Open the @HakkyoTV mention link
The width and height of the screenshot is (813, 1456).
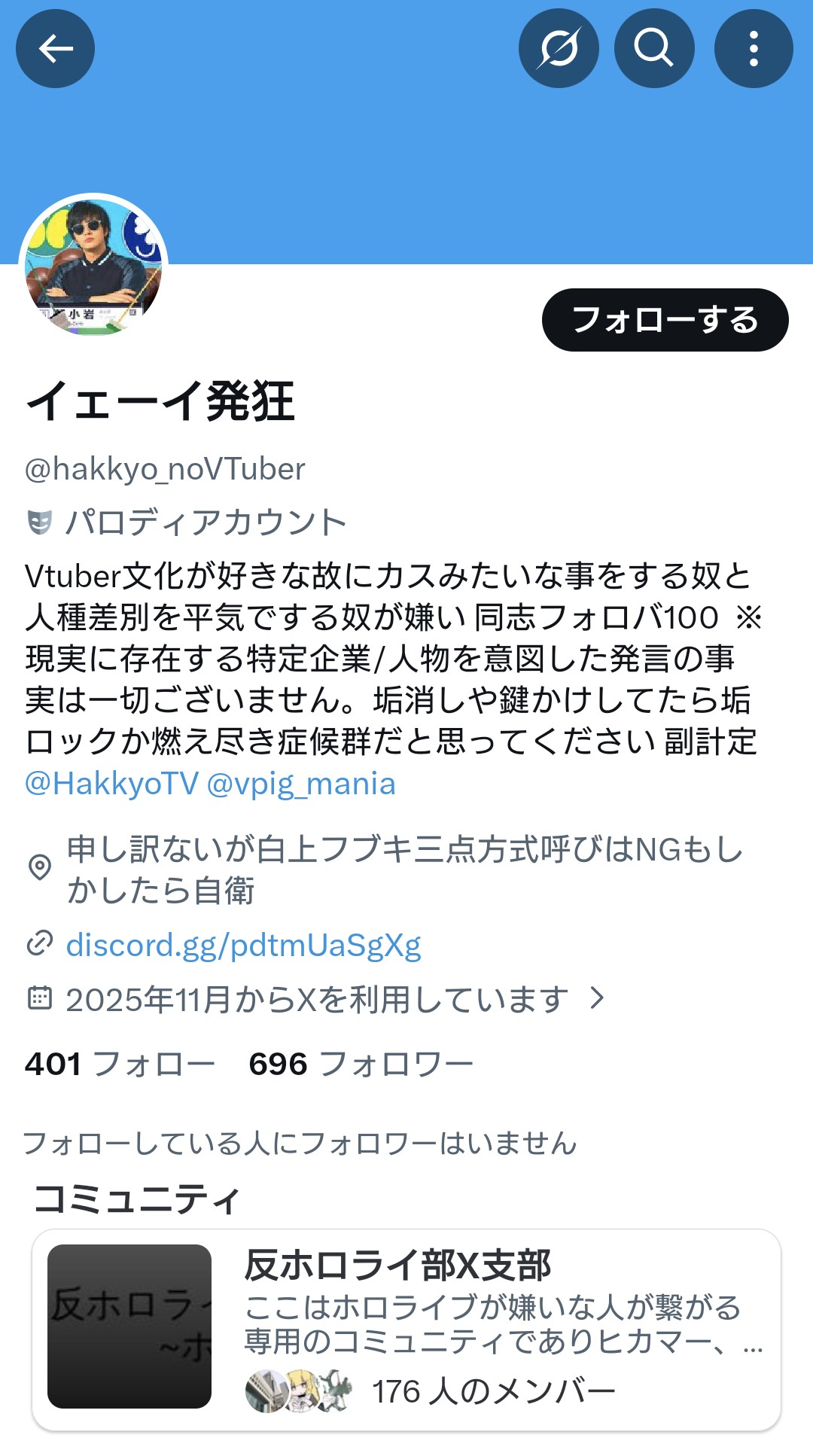click(x=111, y=784)
